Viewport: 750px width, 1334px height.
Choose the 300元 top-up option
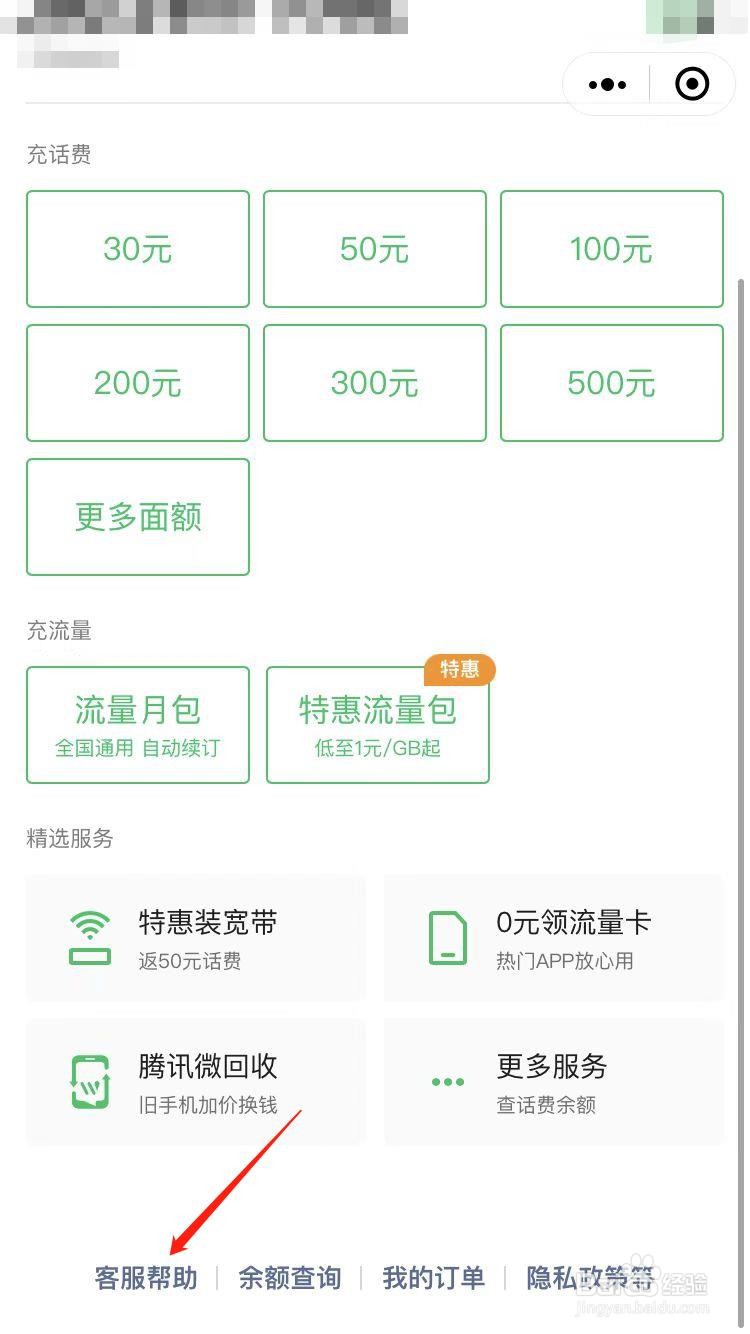[x=374, y=383]
